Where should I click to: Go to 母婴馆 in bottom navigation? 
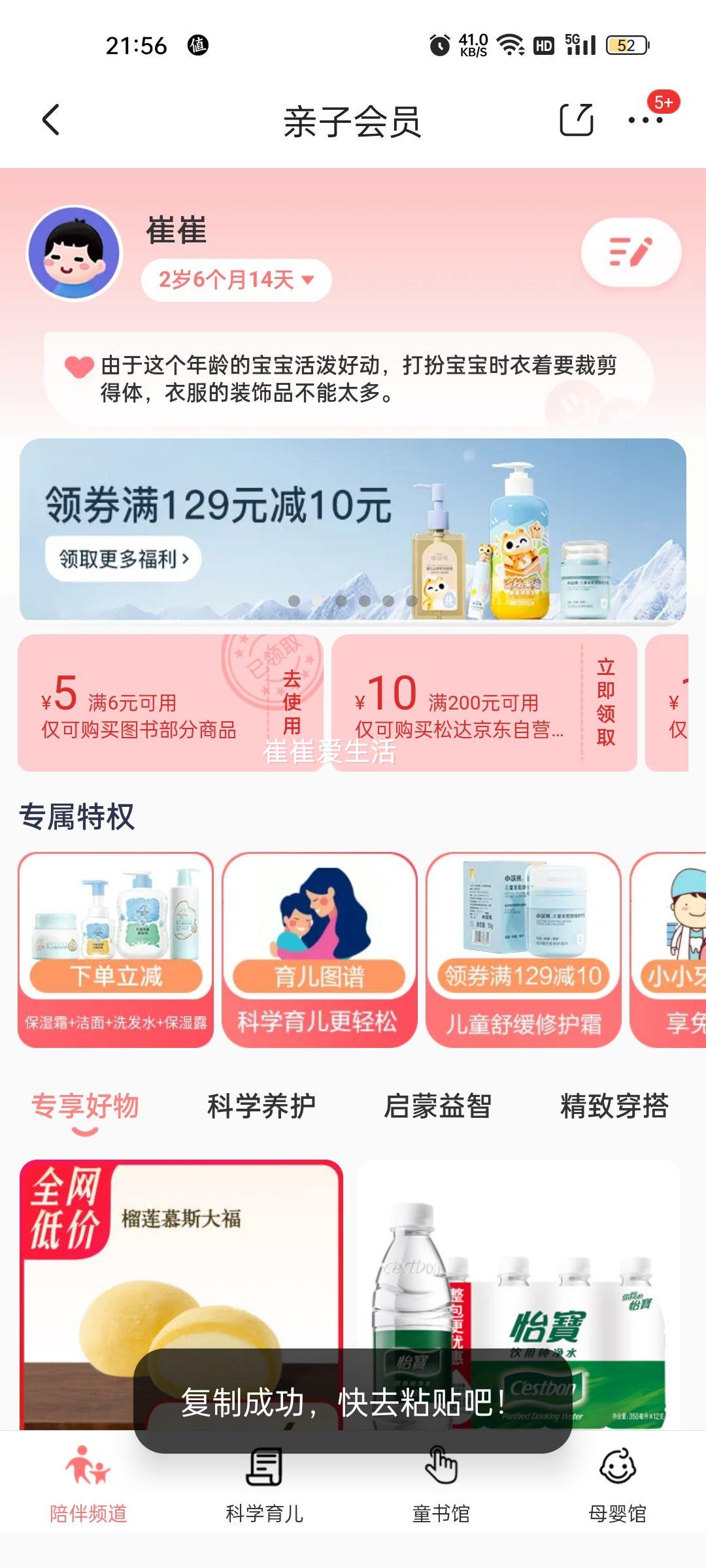[x=617, y=1484]
